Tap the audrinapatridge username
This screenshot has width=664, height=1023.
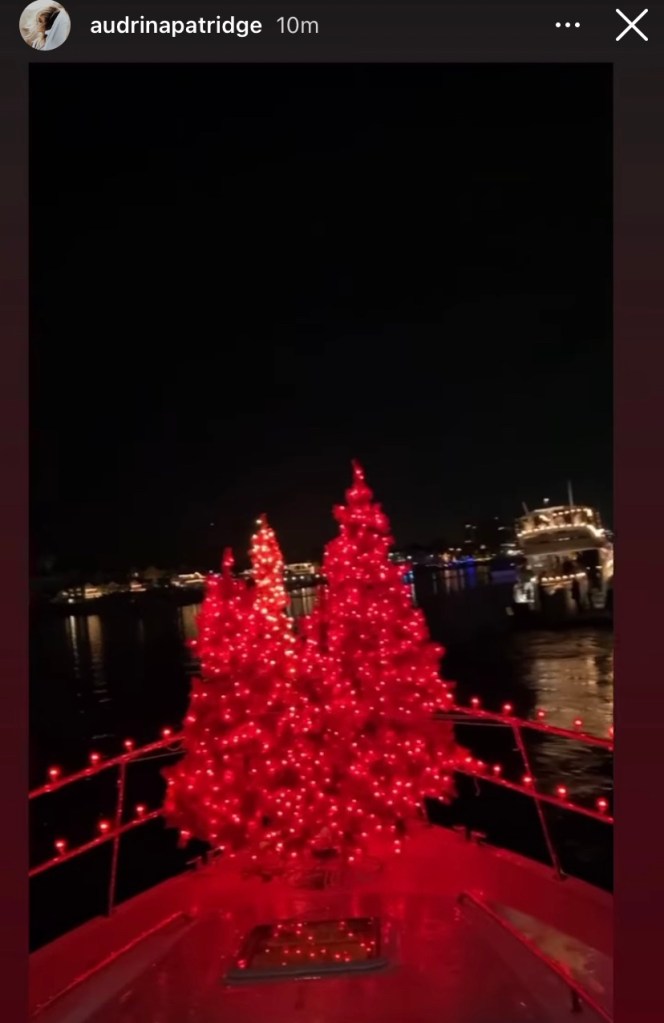click(x=175, y=26)
